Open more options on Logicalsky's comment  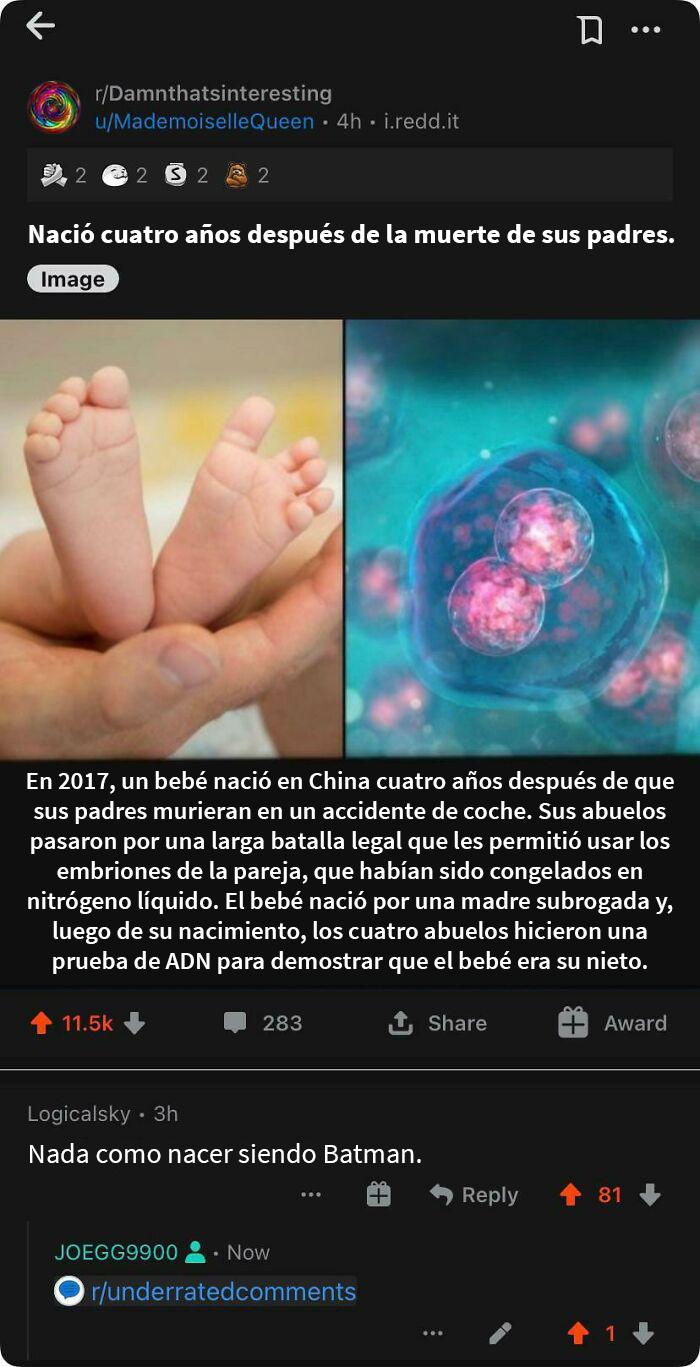click(x=311, y=1195)
